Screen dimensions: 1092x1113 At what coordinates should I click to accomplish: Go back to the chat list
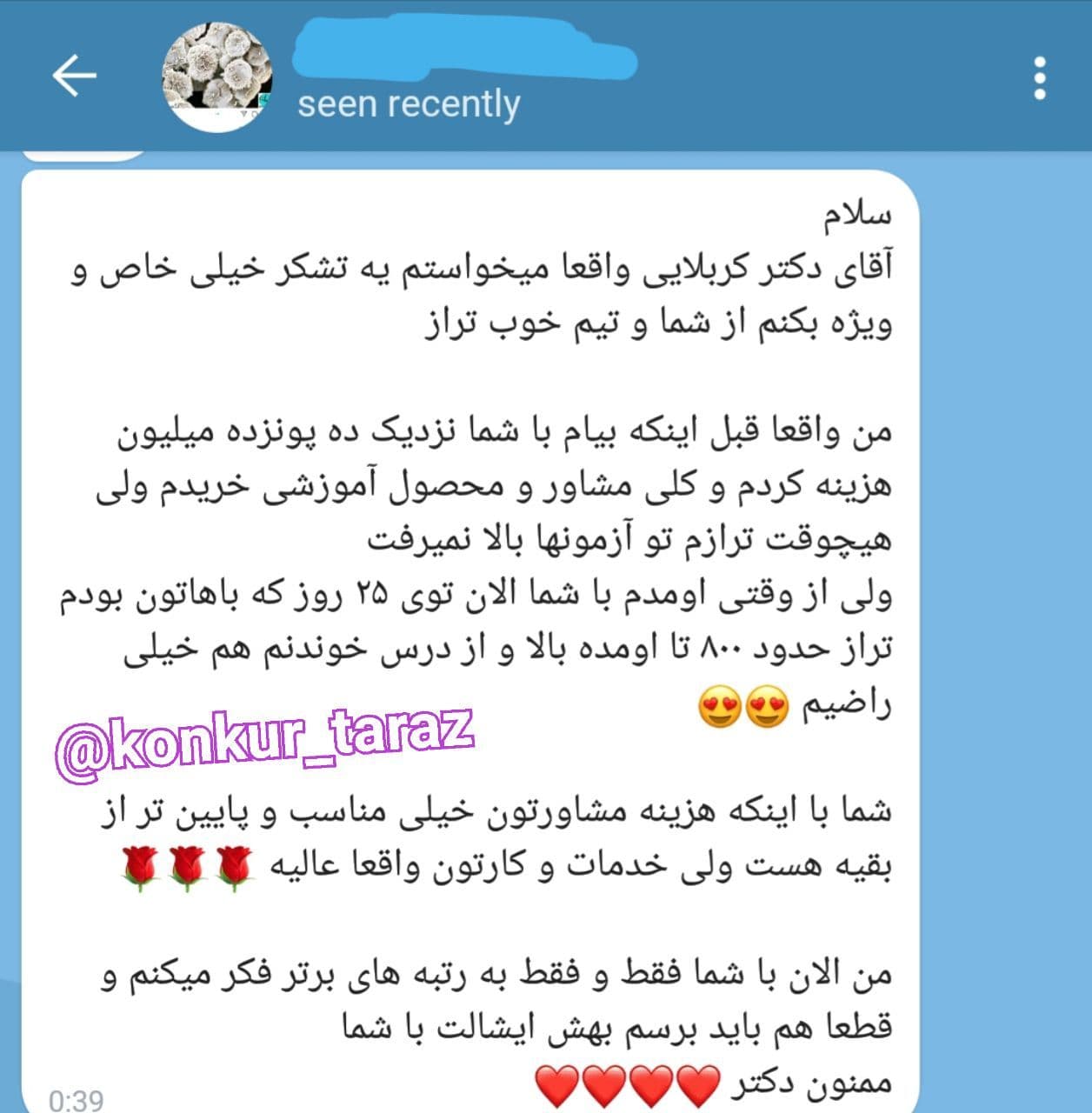click(74, 77)
